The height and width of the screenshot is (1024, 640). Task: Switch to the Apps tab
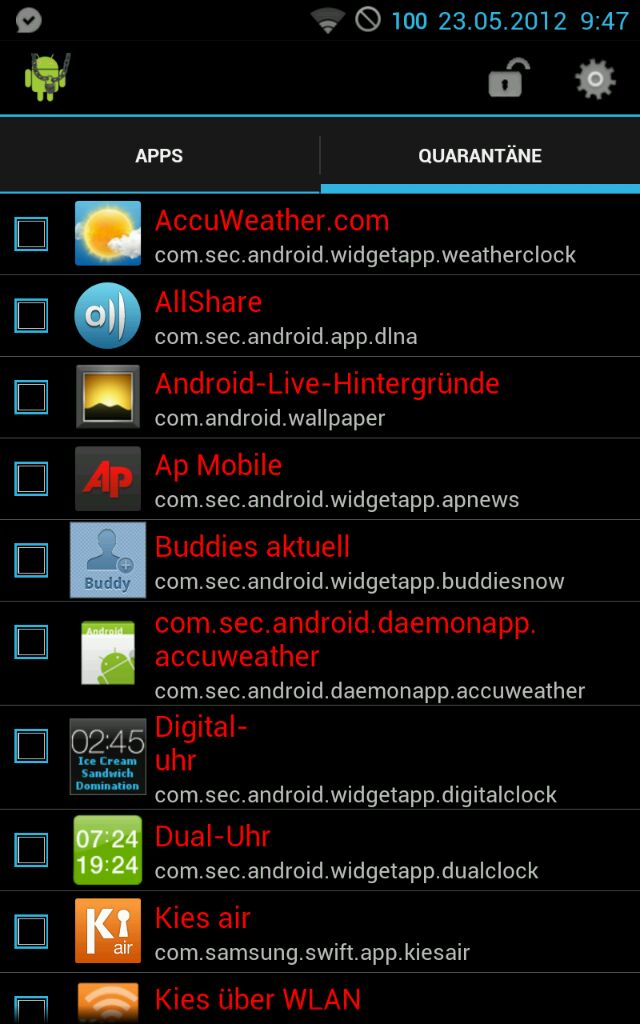tap(159, 156)
